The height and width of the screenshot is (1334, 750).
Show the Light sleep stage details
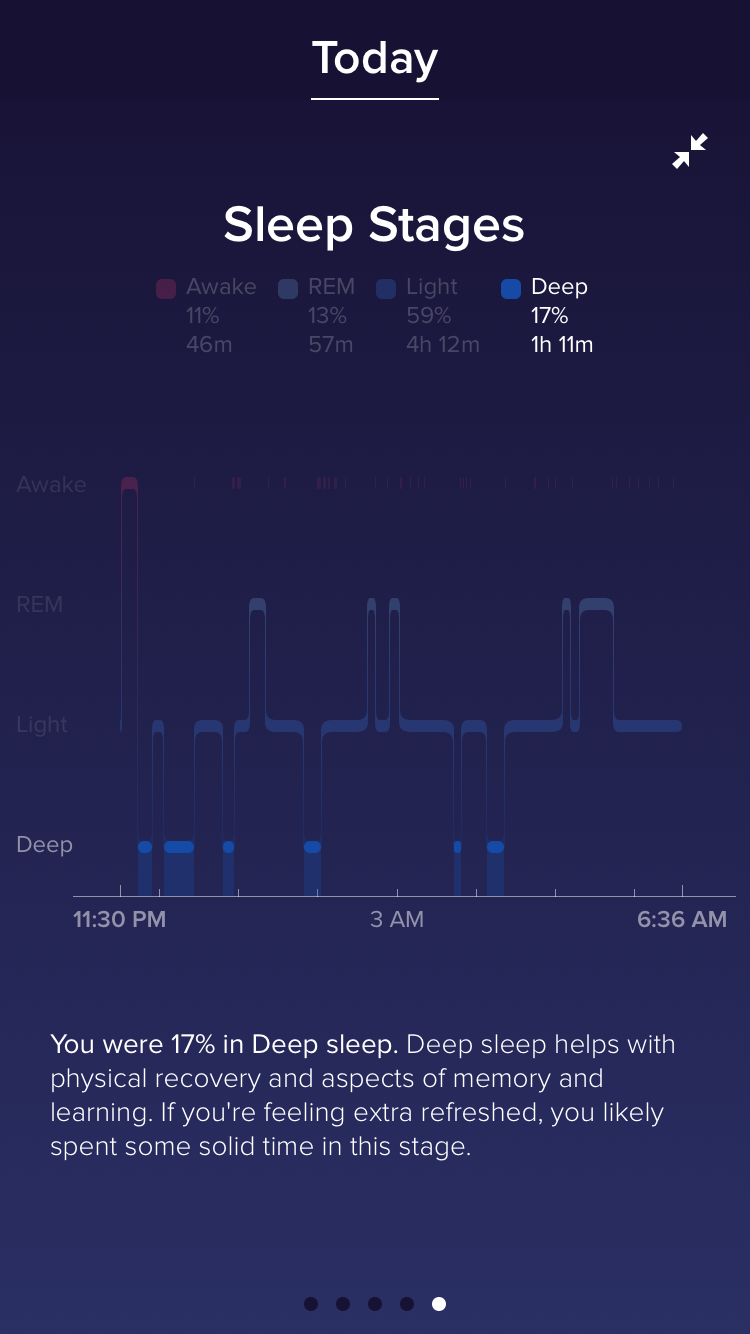point(428,315)
